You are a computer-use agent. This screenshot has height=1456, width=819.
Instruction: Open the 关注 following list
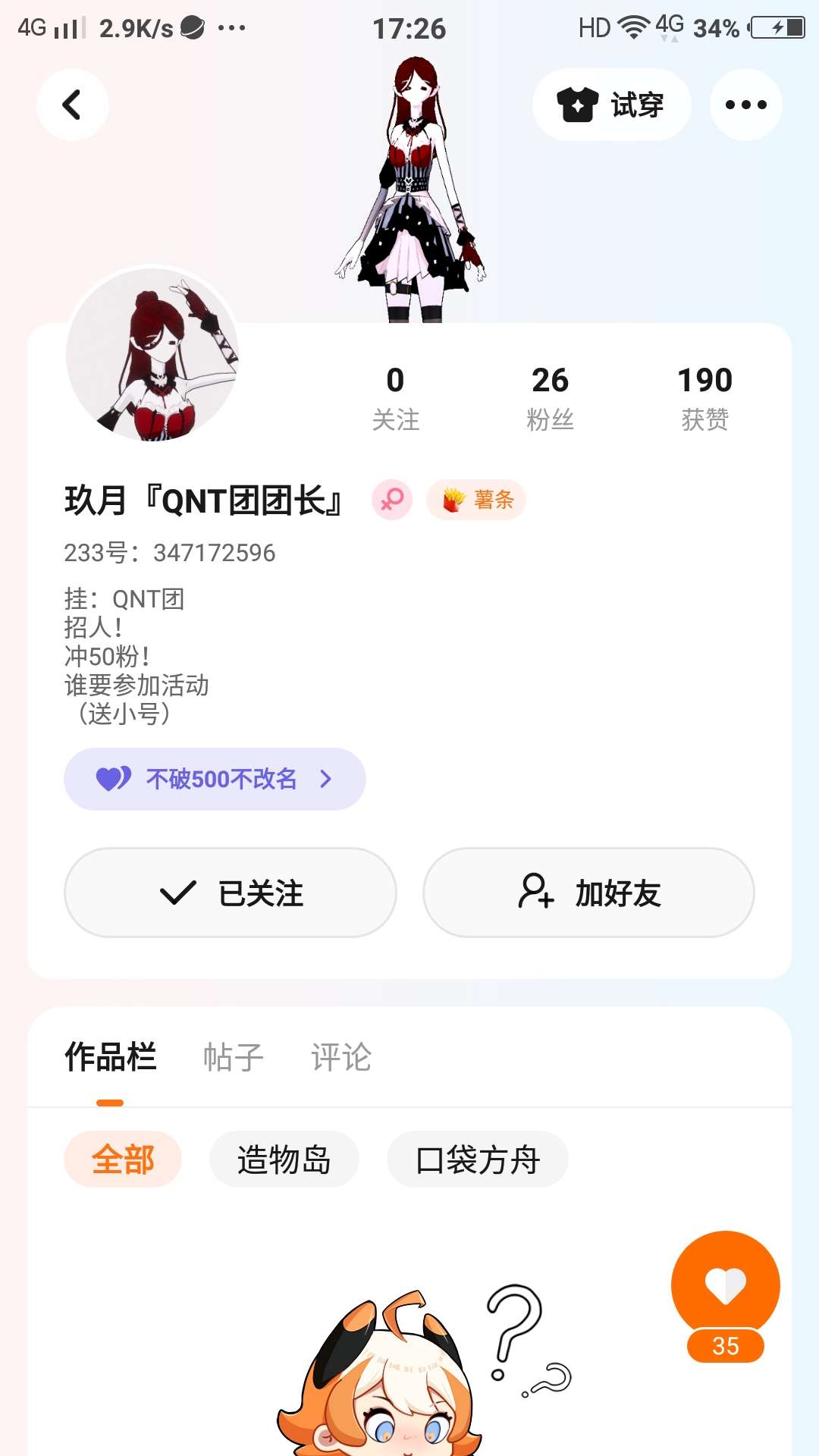pos(395,397)
